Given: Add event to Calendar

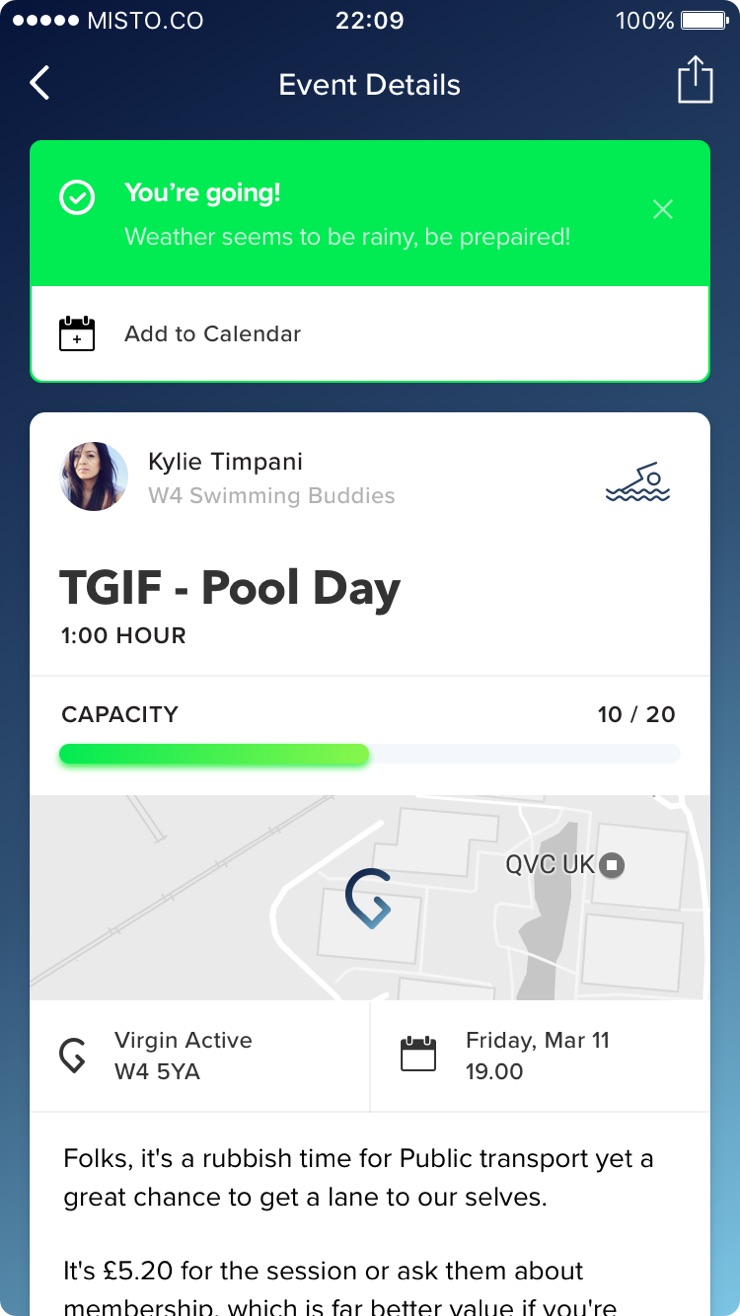Looking at the screenshot, I should [x=370, y=334].
